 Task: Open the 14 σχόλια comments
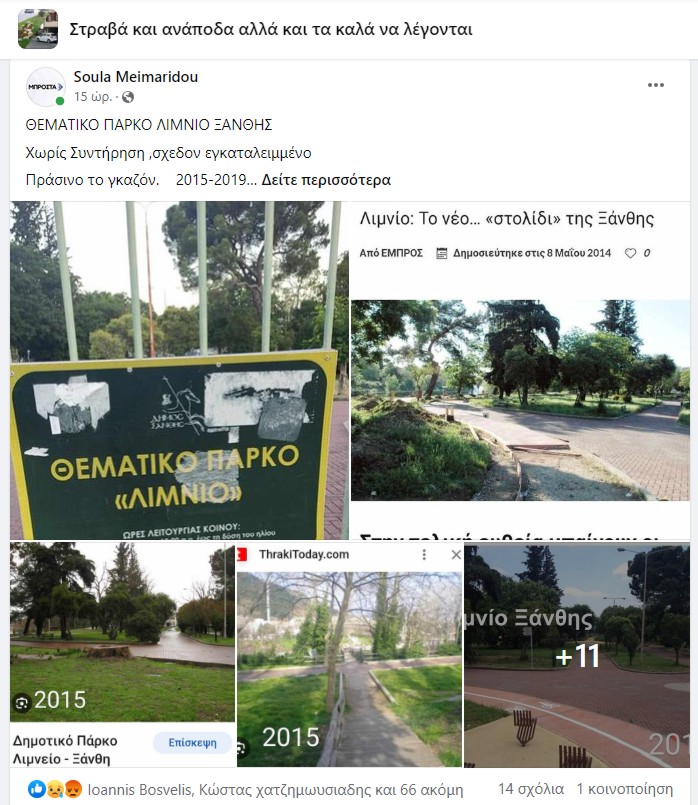point(531,789)
